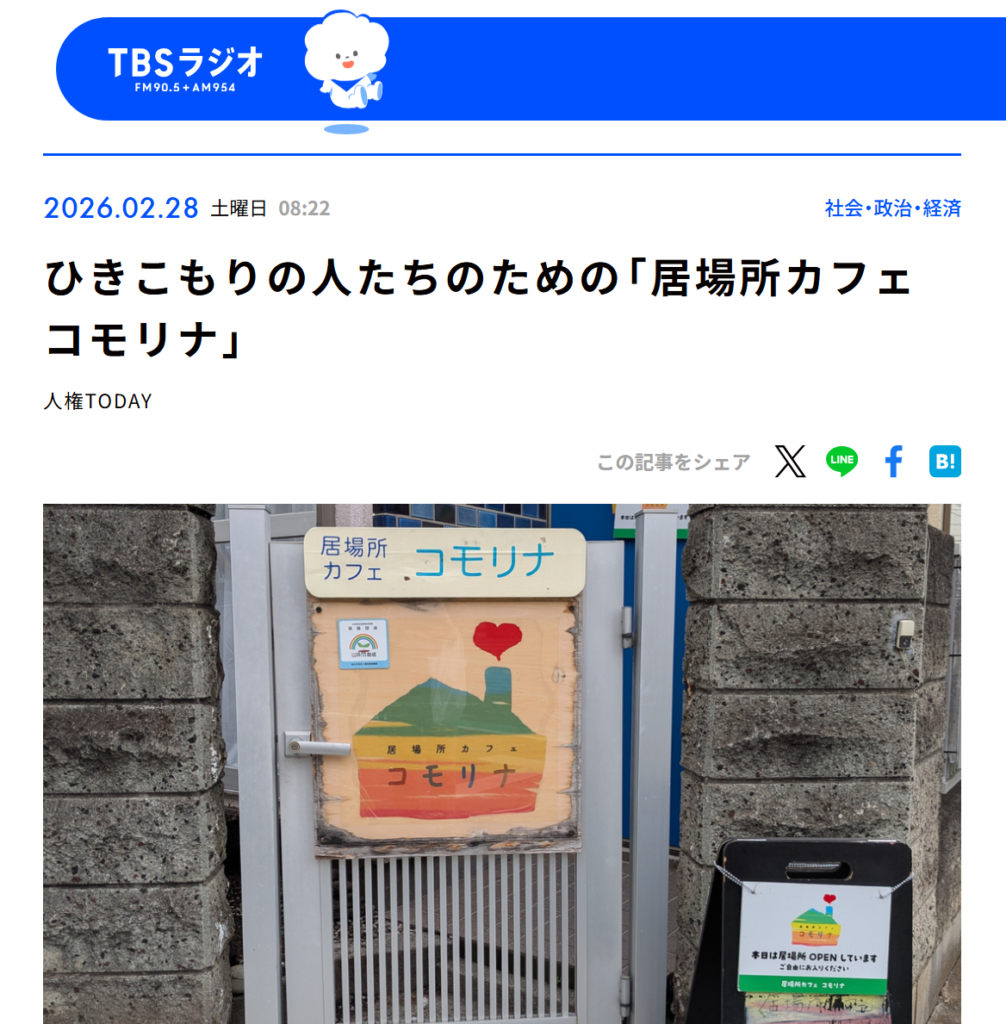Open the 人権TODAY program link
The image size is (1006, 1024).
point(98,401)
